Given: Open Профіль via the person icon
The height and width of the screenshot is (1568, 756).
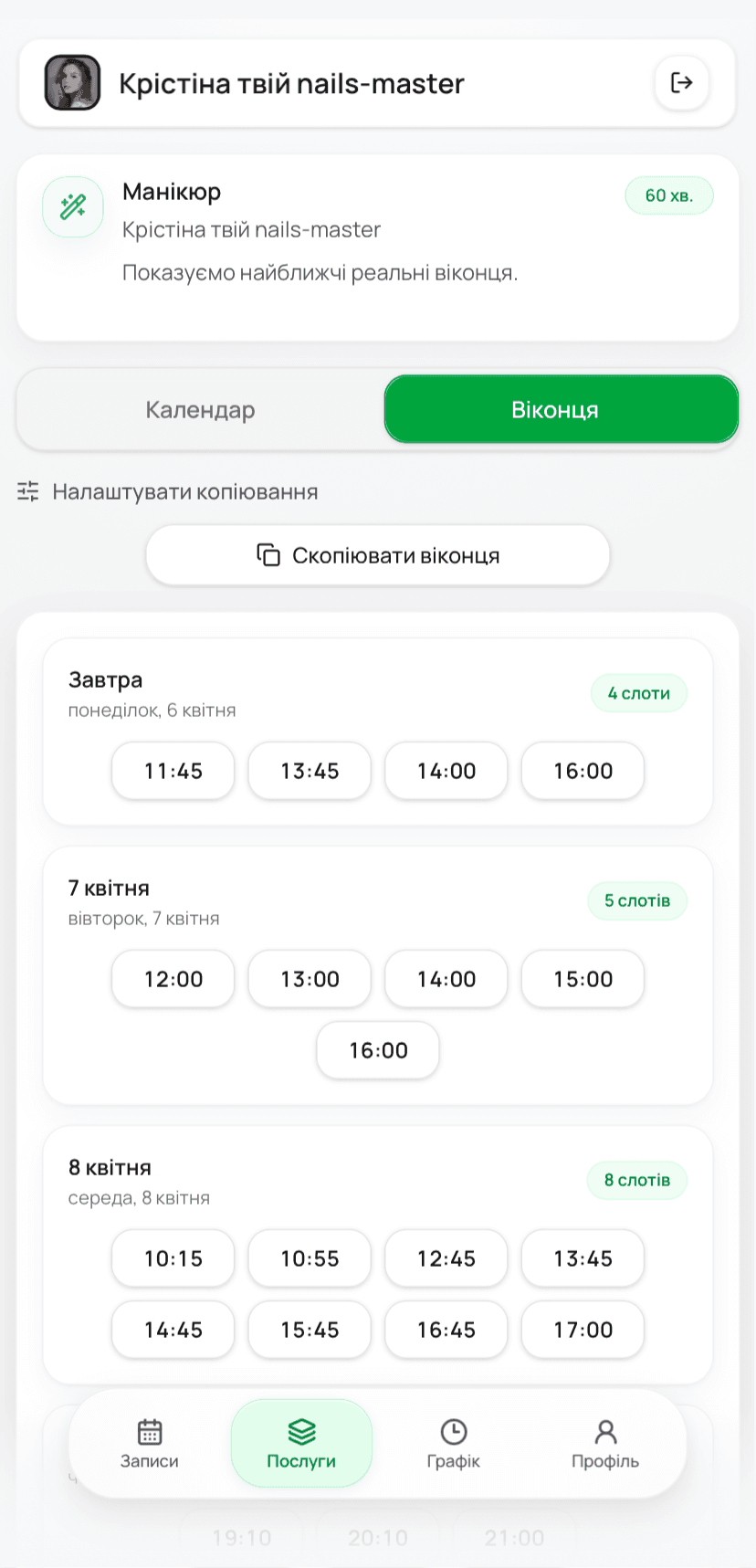Looking at the screenshot, I should pyautogui.click(x=605, y=1433).
